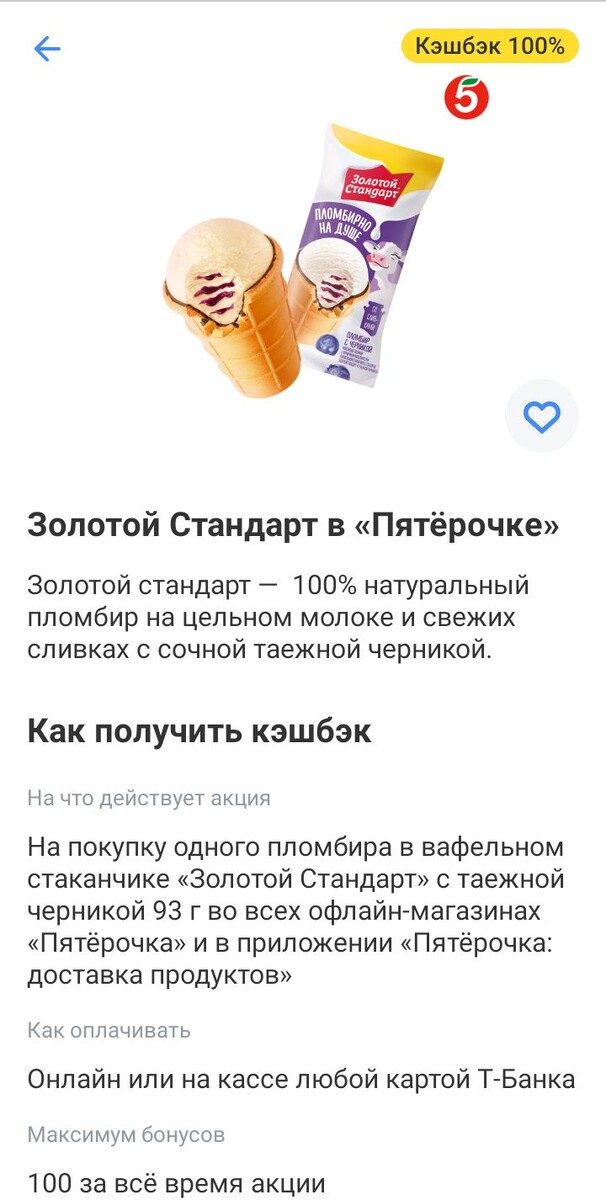Add this offer to favorites with the heart
Viewport: 606px width, 1200px height.
pyautogui.click(x=541, y=416)
